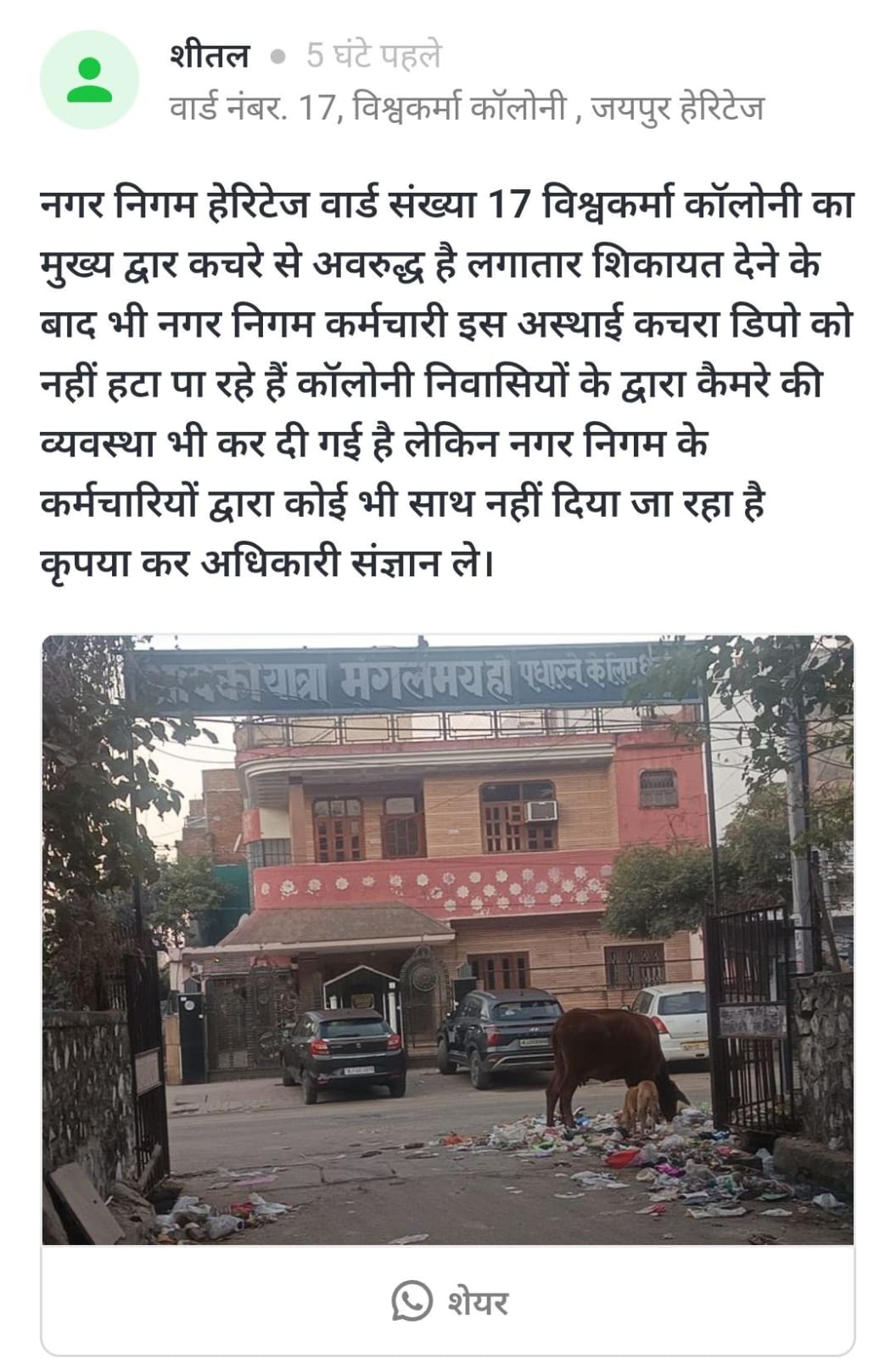Open शीतल's profile avatar
Image resolution: width=896 pixels, height=1358 pixels.
pos(89,80)
